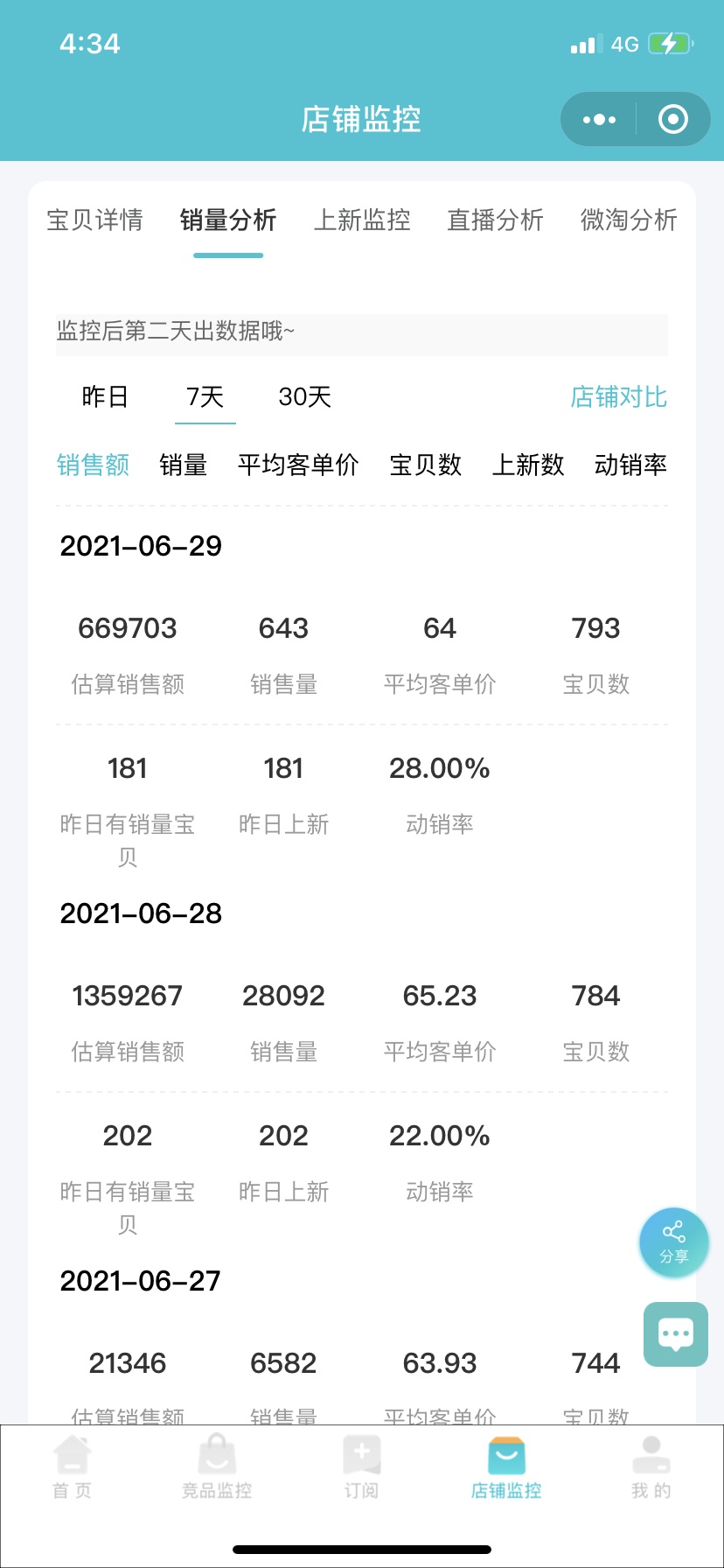
Task: Switch to the 直播分析 tab
Action: (496, 220)
